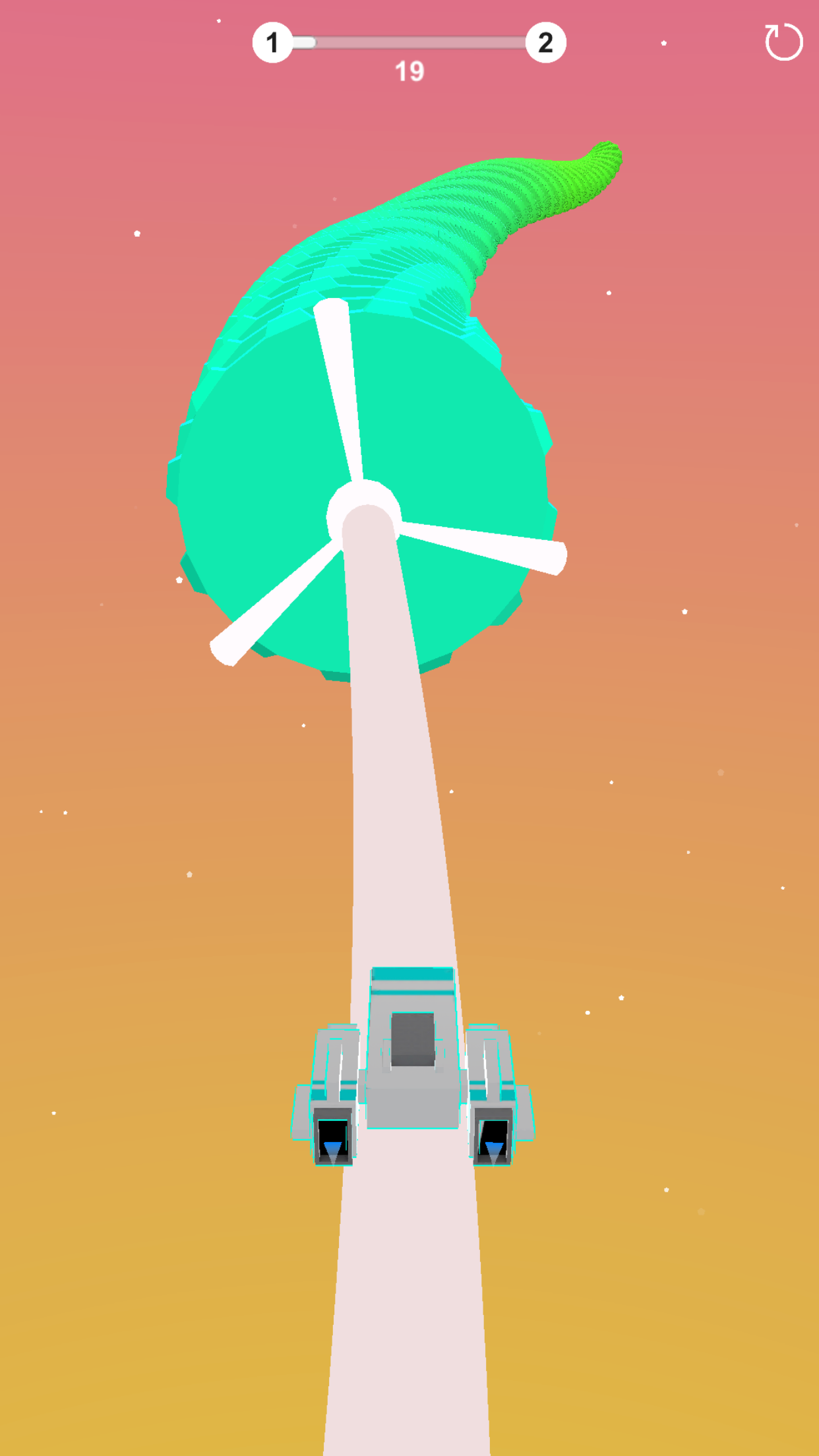
Task: Restart the level with the reload icon
Action: point(783,43)
